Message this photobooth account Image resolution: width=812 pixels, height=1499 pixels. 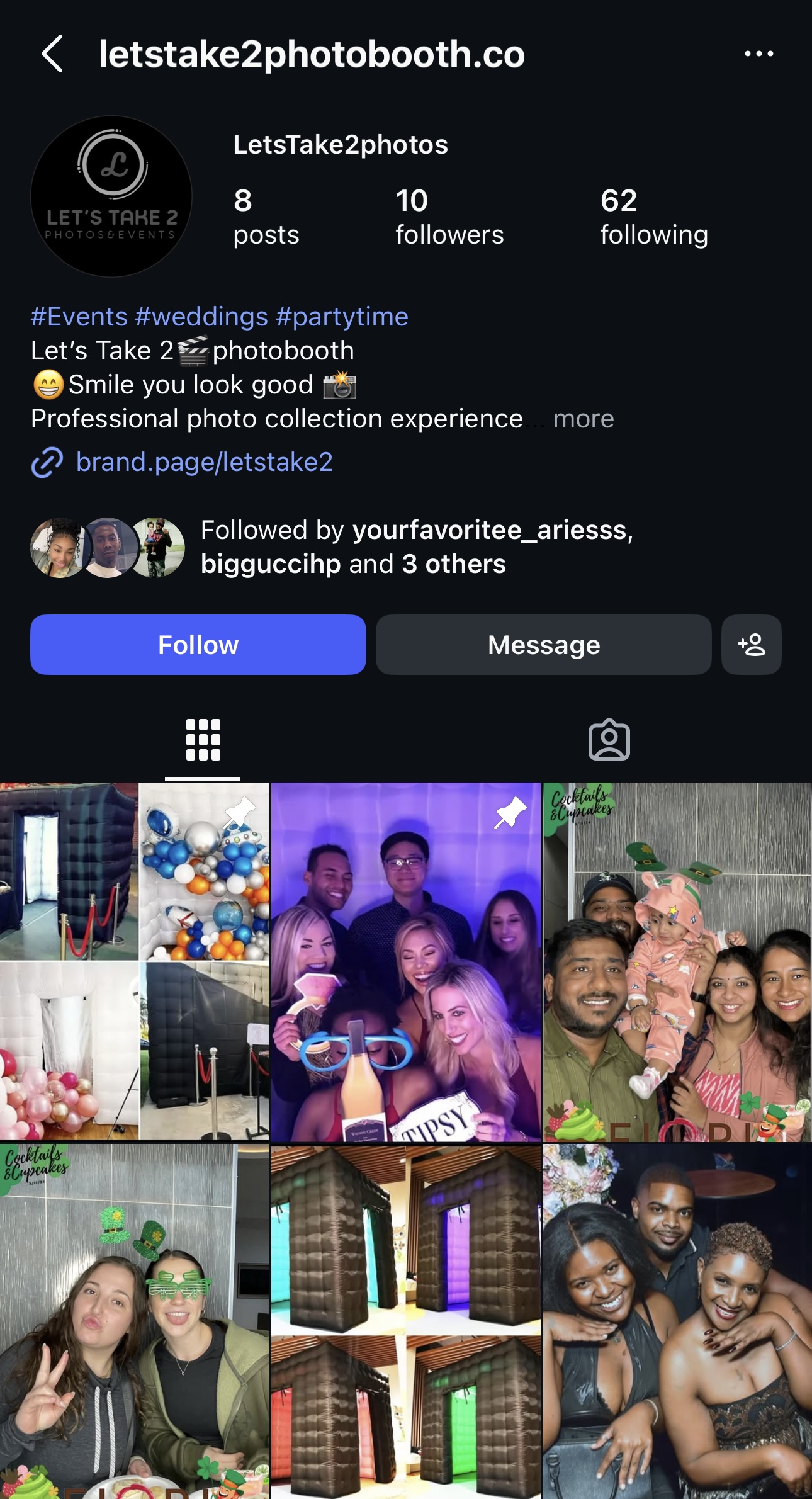pyautogui.click(x=544, y=645)
